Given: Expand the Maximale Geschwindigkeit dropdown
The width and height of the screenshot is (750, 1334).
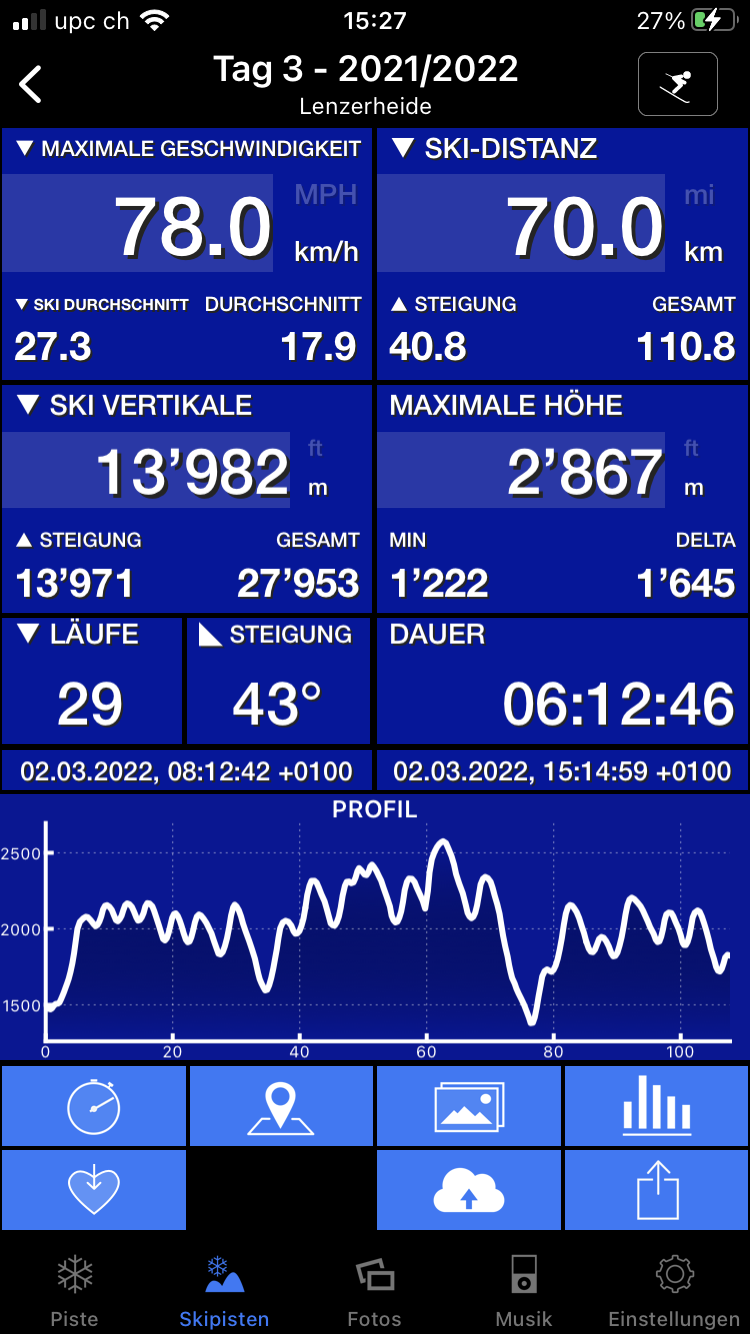Looking at the screenshot, I should click(188, 150).
